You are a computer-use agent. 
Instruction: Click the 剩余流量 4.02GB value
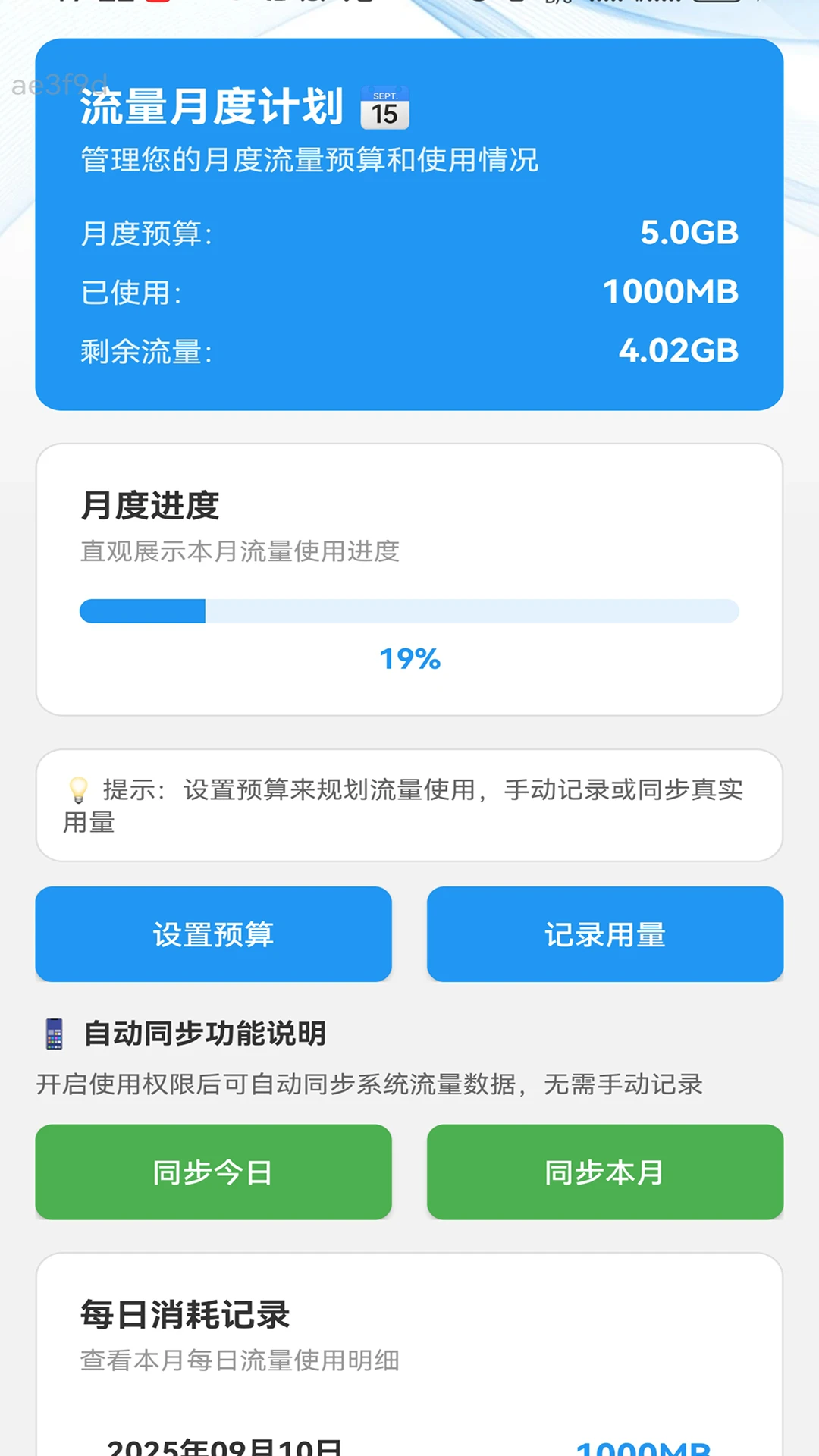[679, 350]
